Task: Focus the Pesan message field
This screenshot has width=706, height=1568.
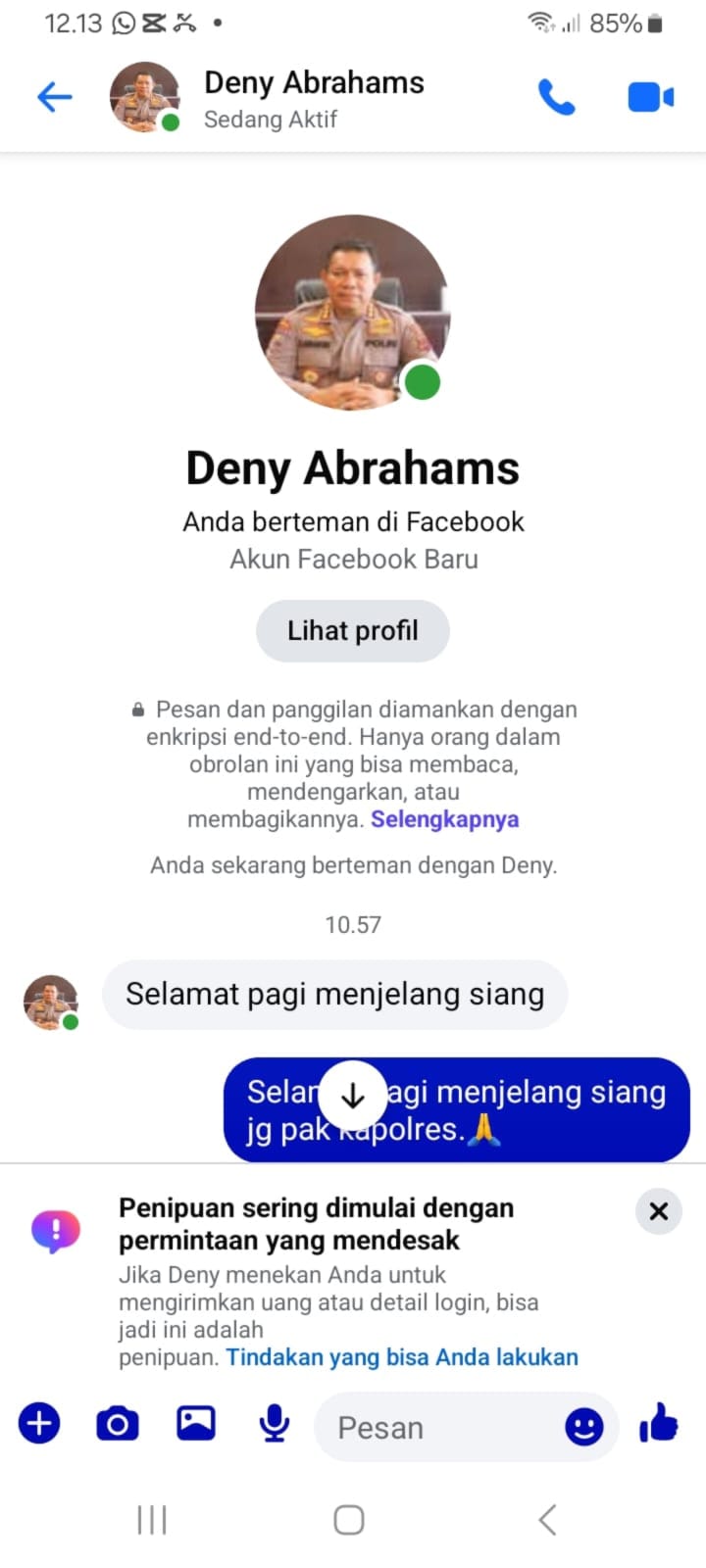Action: coord(441,1427)
